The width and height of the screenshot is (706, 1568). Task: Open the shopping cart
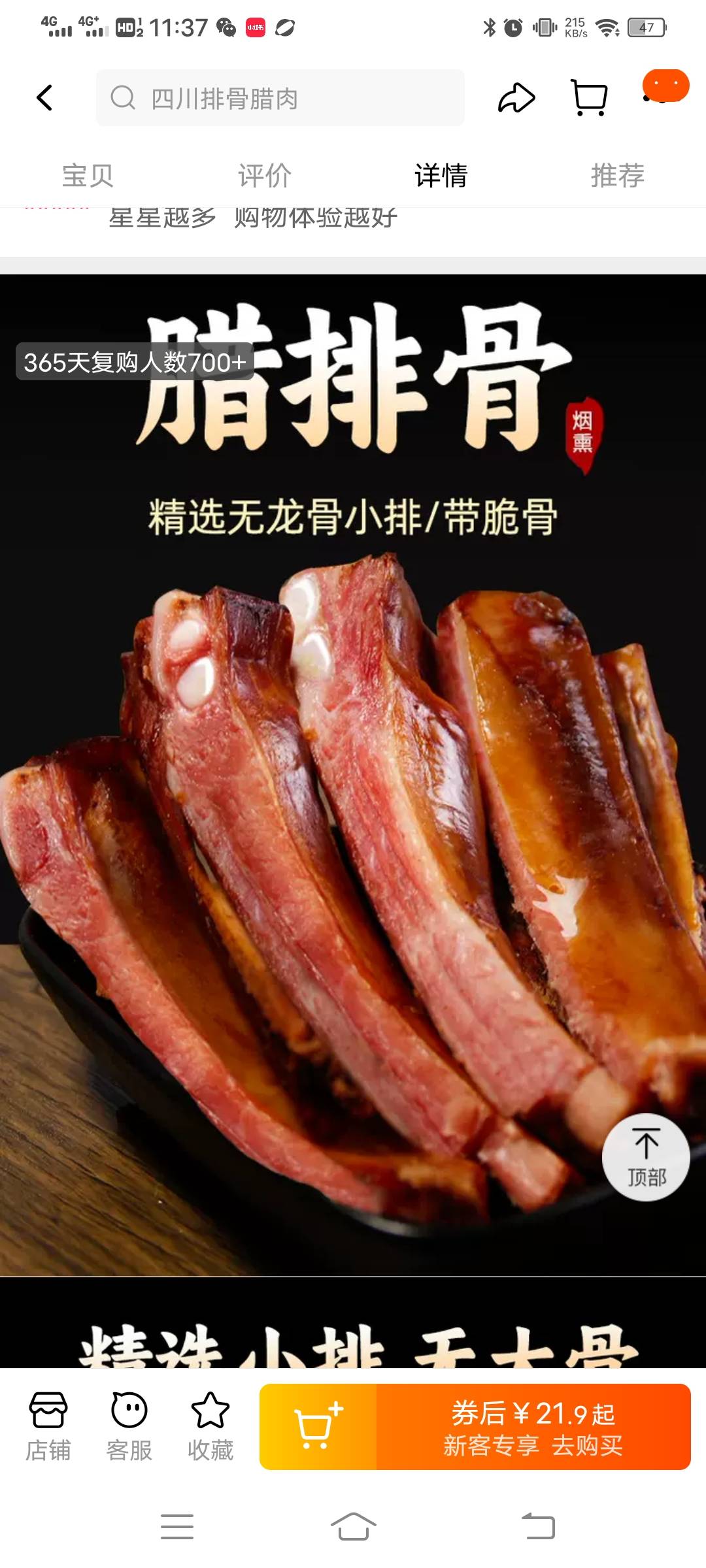pos(589,98)
